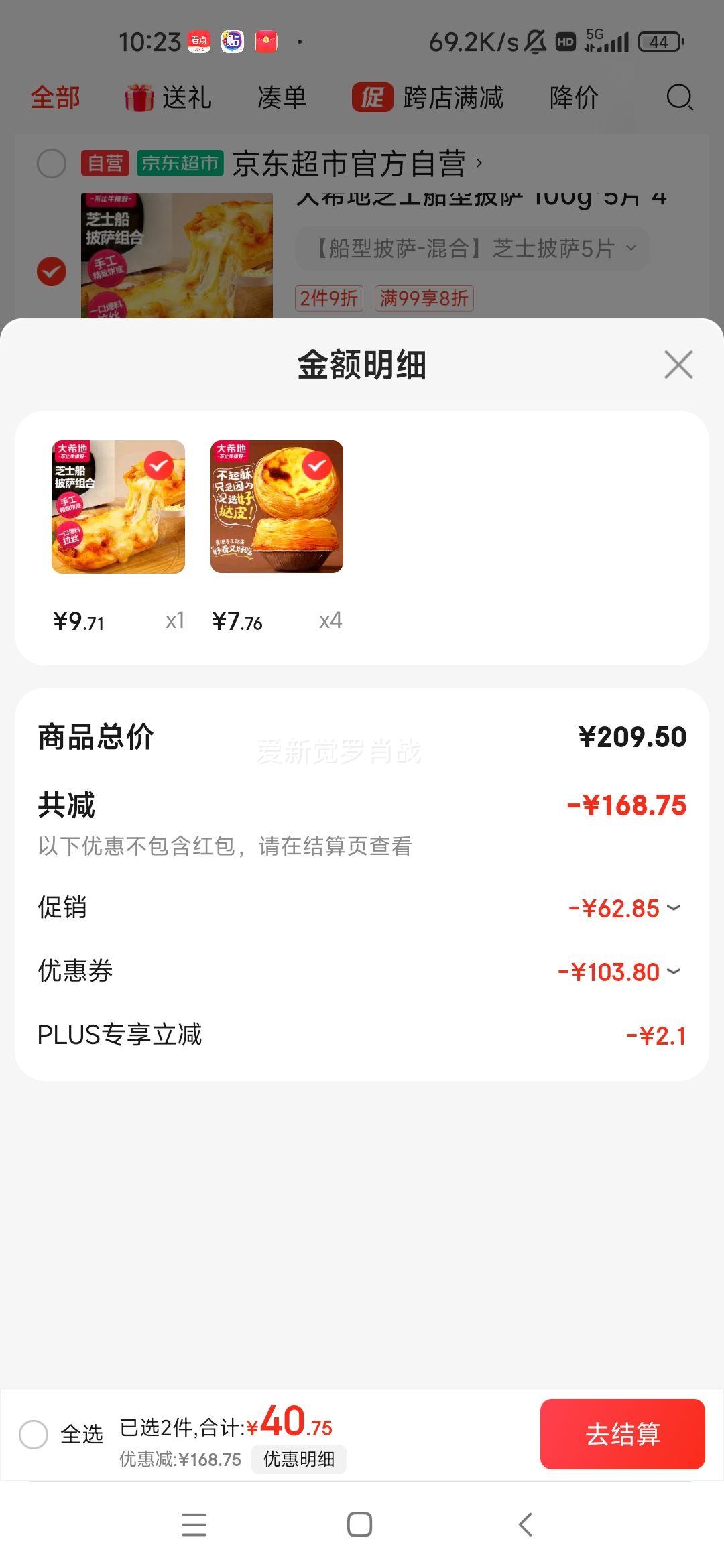Screen dimensions: 724x1568
Task: Open the 优惠明细 discount breakdown
Action: tap(300, 1459)
